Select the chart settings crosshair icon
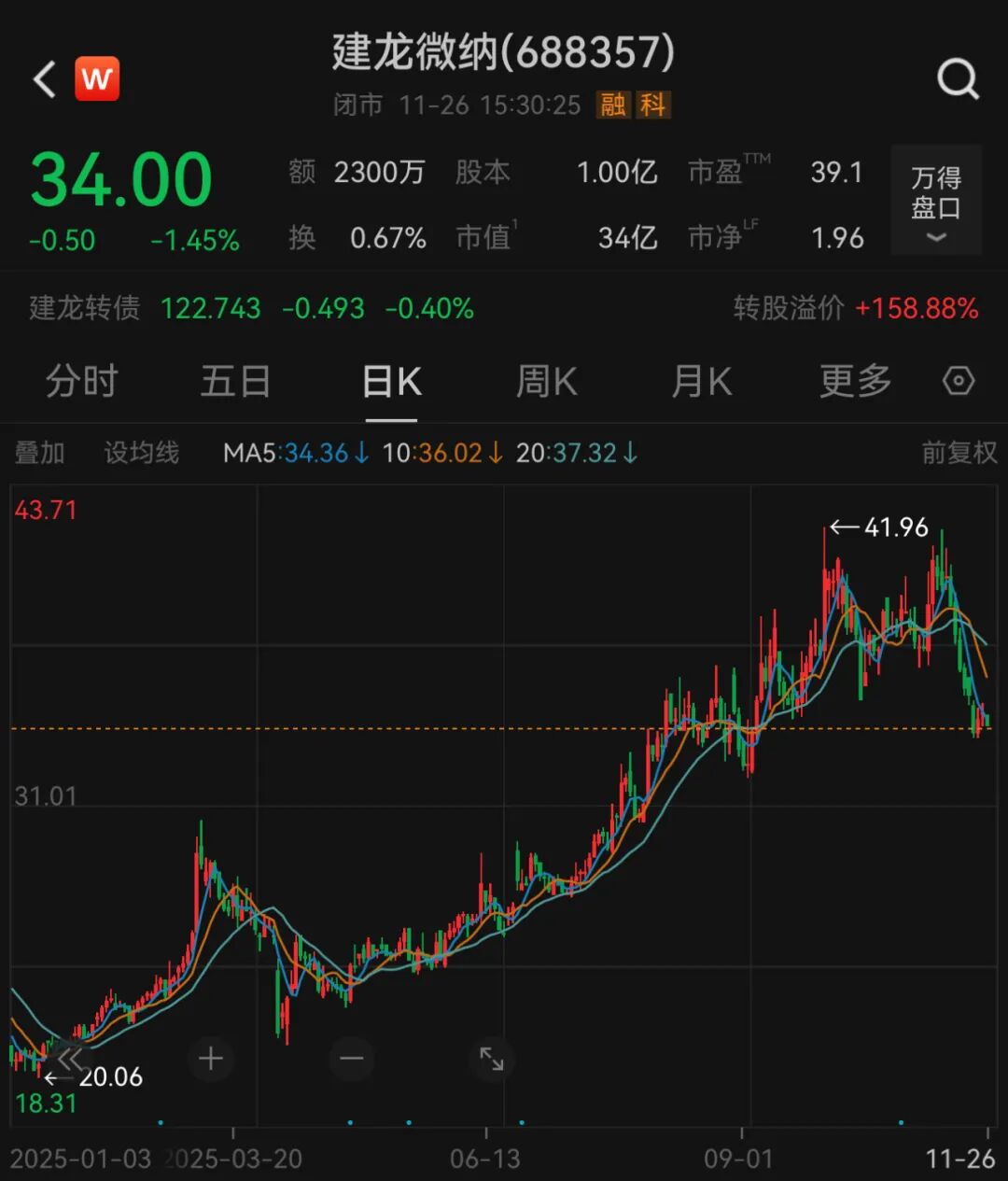 click(x=958, y=381)
